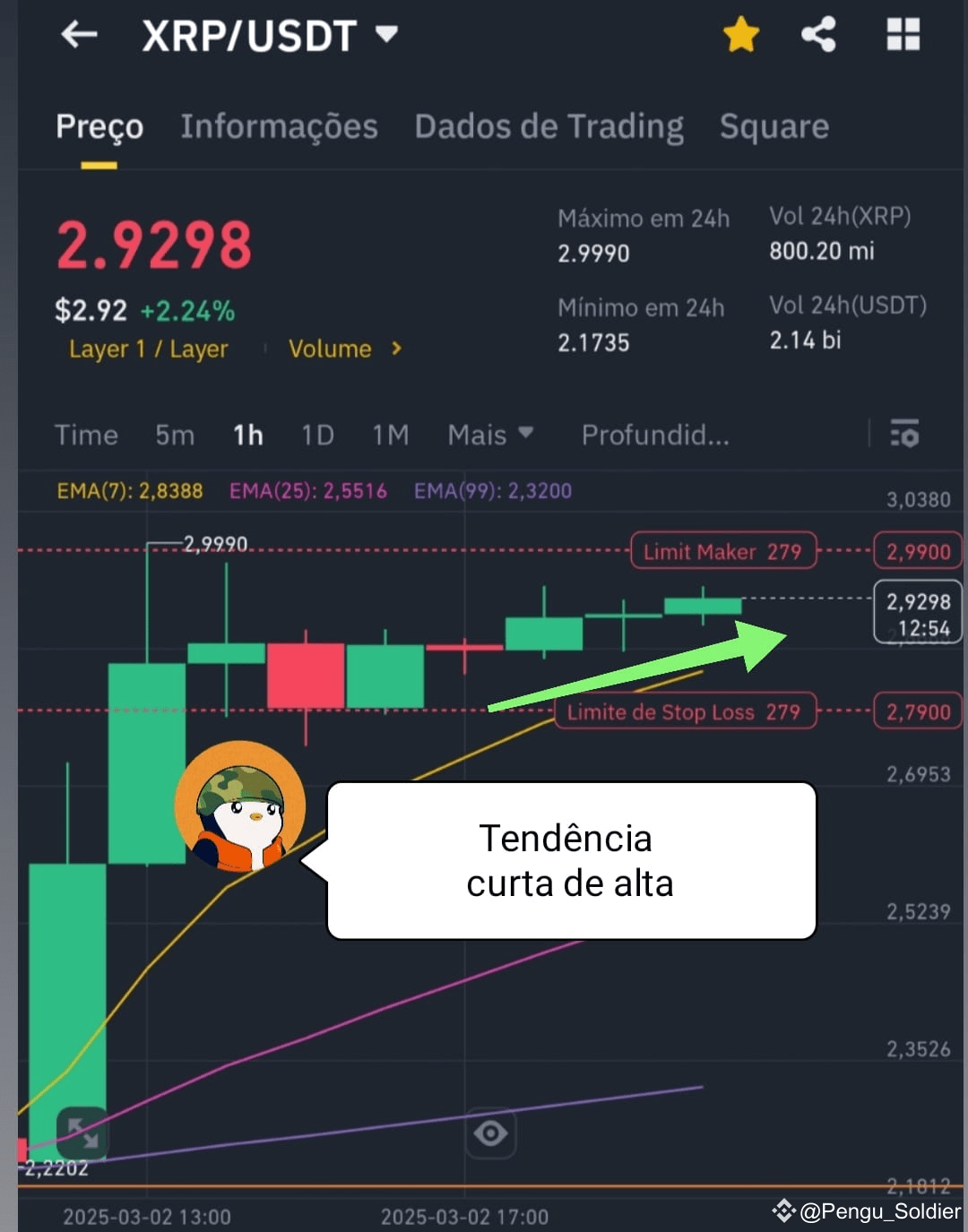Tap the Limit Maker 279 order label
Viewport: 968px width, 1232px height.
(x=723, y=551)
